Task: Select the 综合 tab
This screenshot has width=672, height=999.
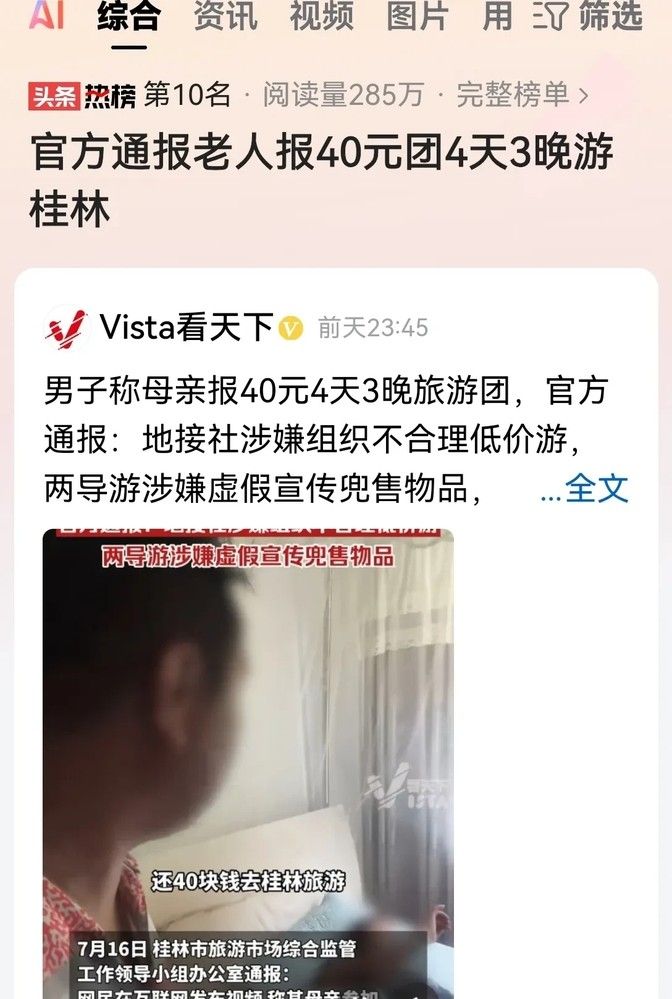Action: point(129,16)
